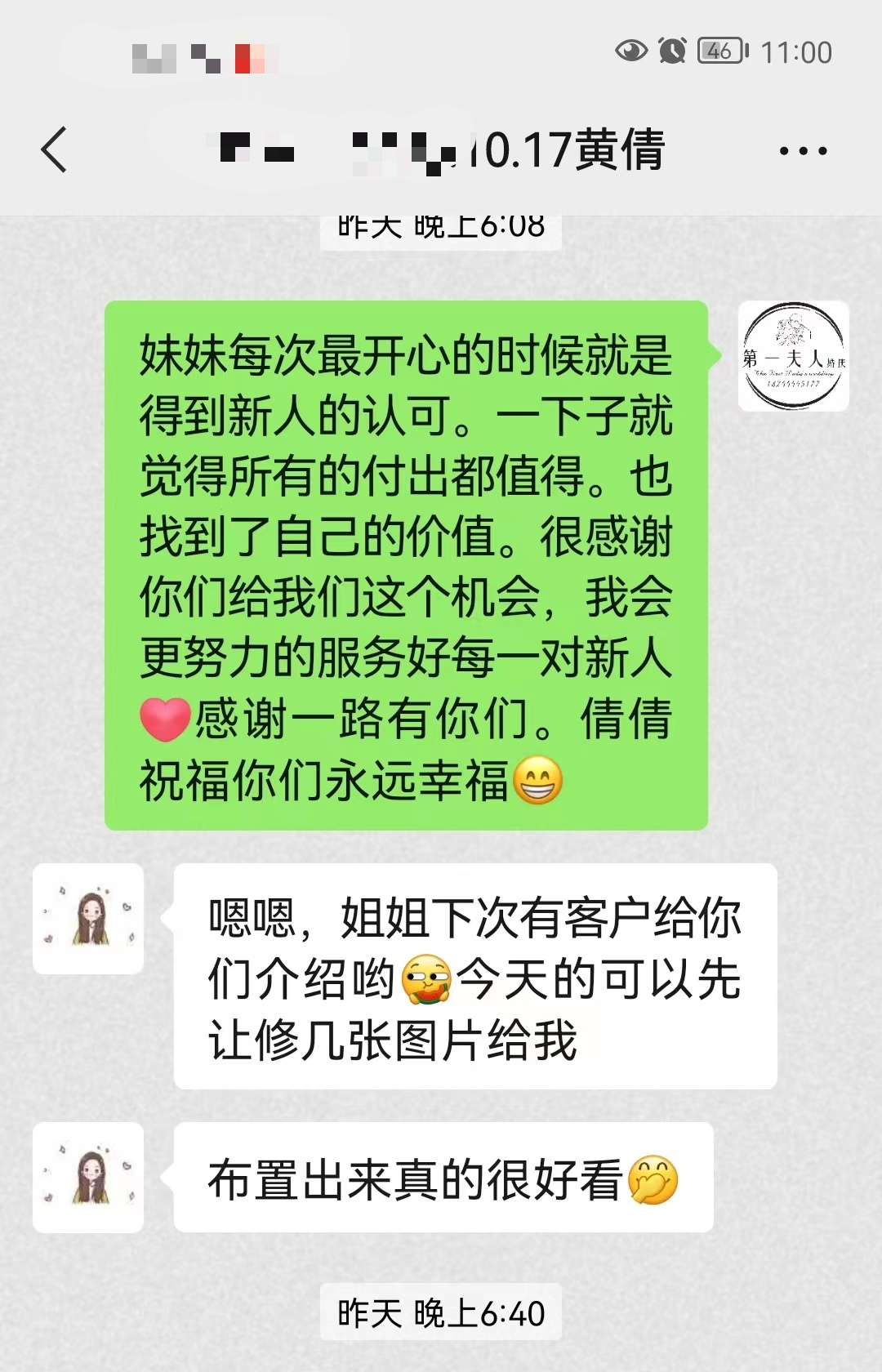Open the 第一夫人 avatar beside the green message
This screenshot has width=882, height=1372.
pyautogui.click(x=793, y=356)
